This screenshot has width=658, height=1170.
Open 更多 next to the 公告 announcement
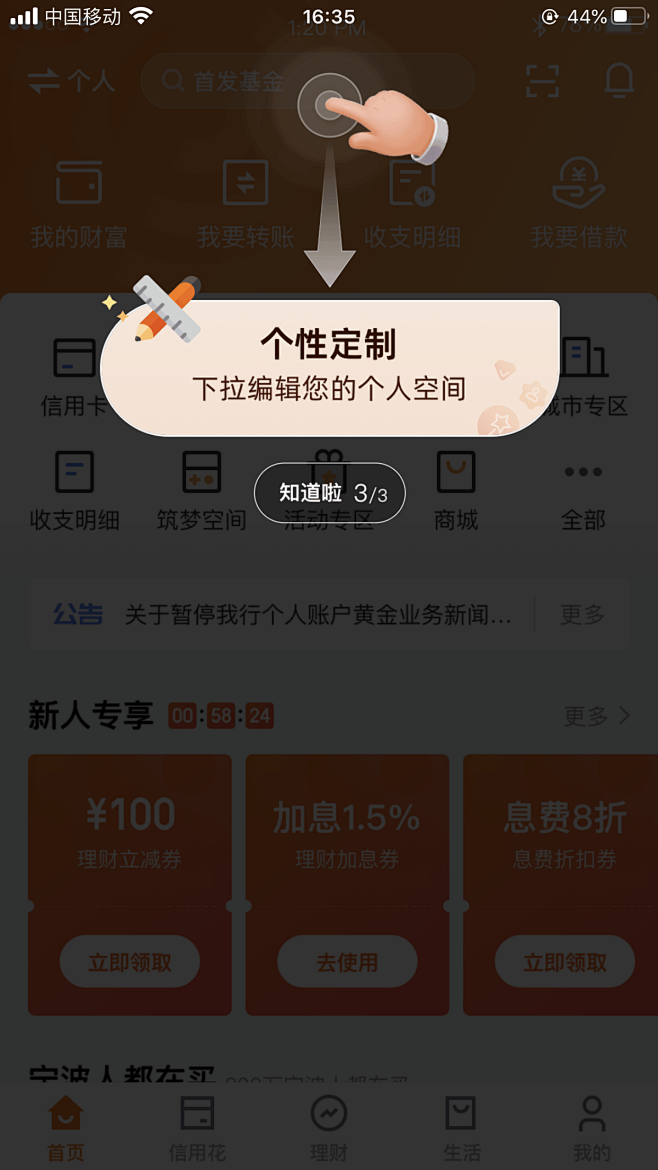[x=582, y=615]
